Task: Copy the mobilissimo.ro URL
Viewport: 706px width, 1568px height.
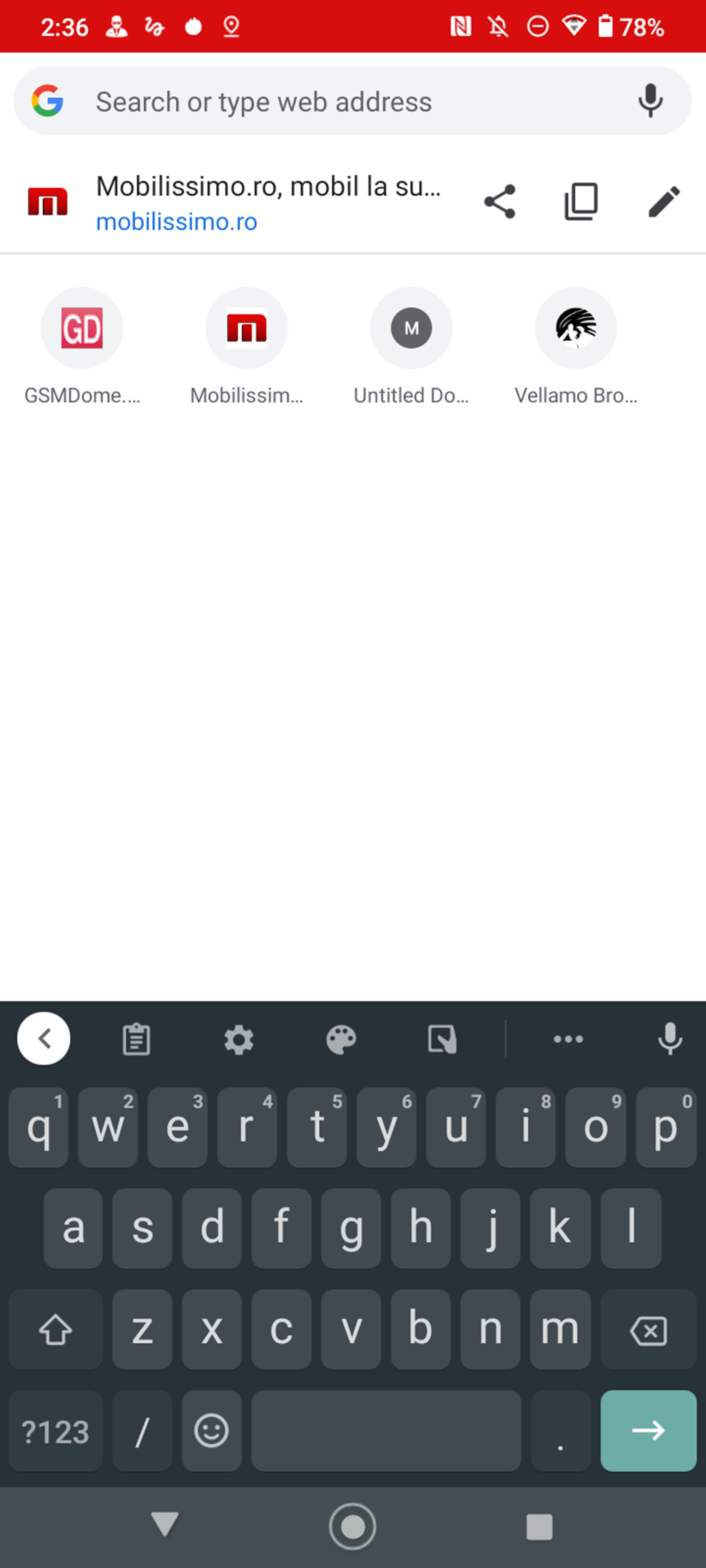Action: (581, 202)
